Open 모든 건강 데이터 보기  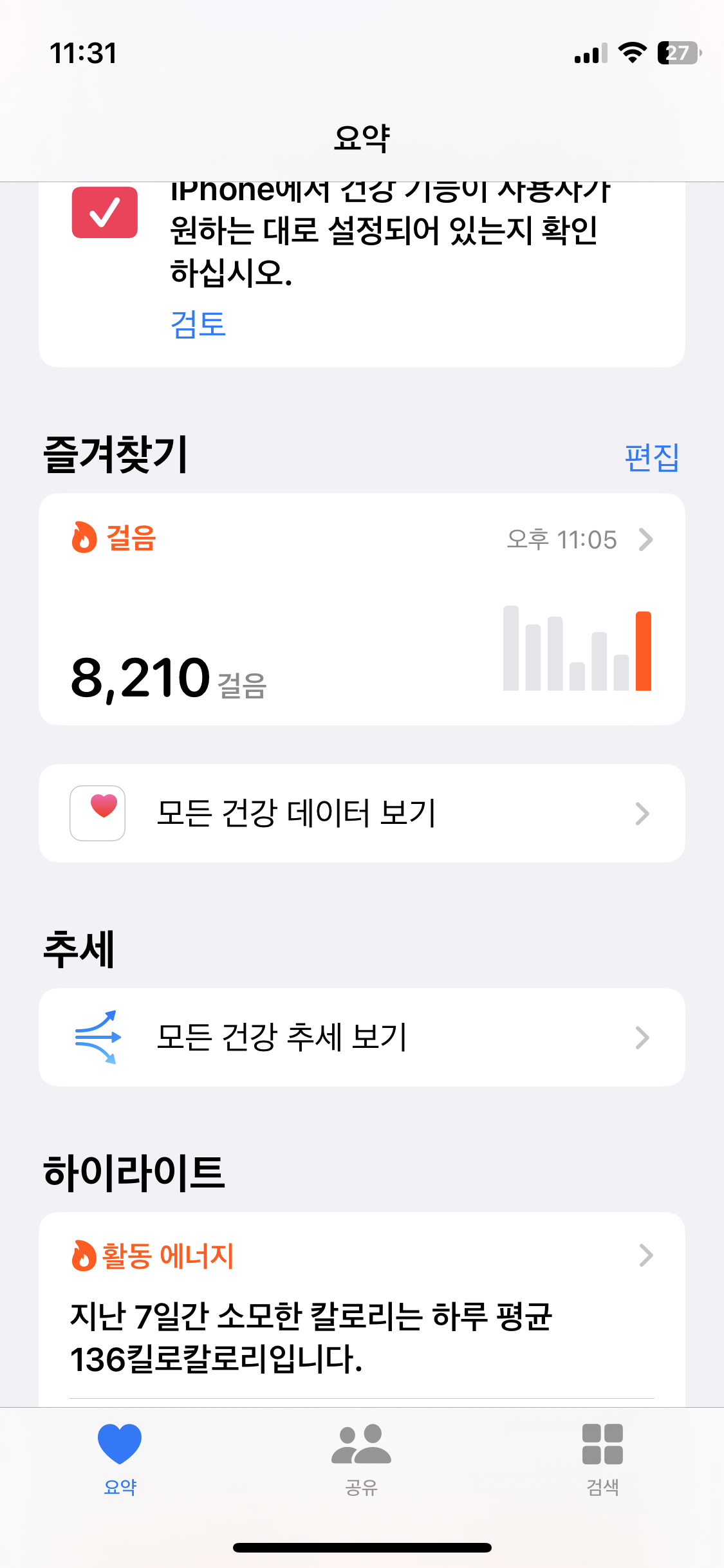[362, 813]
